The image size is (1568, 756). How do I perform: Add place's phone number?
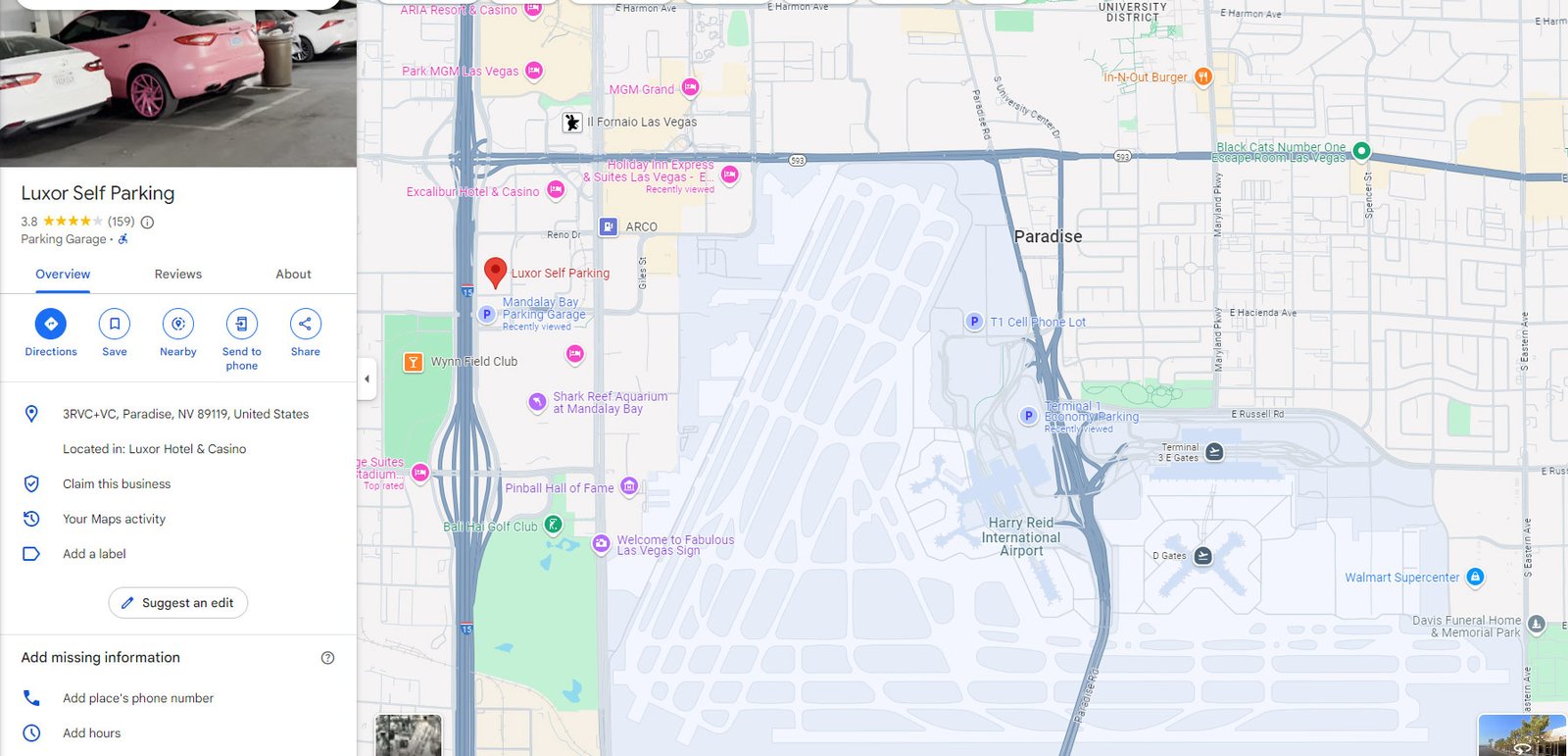(x=137, y=698)
